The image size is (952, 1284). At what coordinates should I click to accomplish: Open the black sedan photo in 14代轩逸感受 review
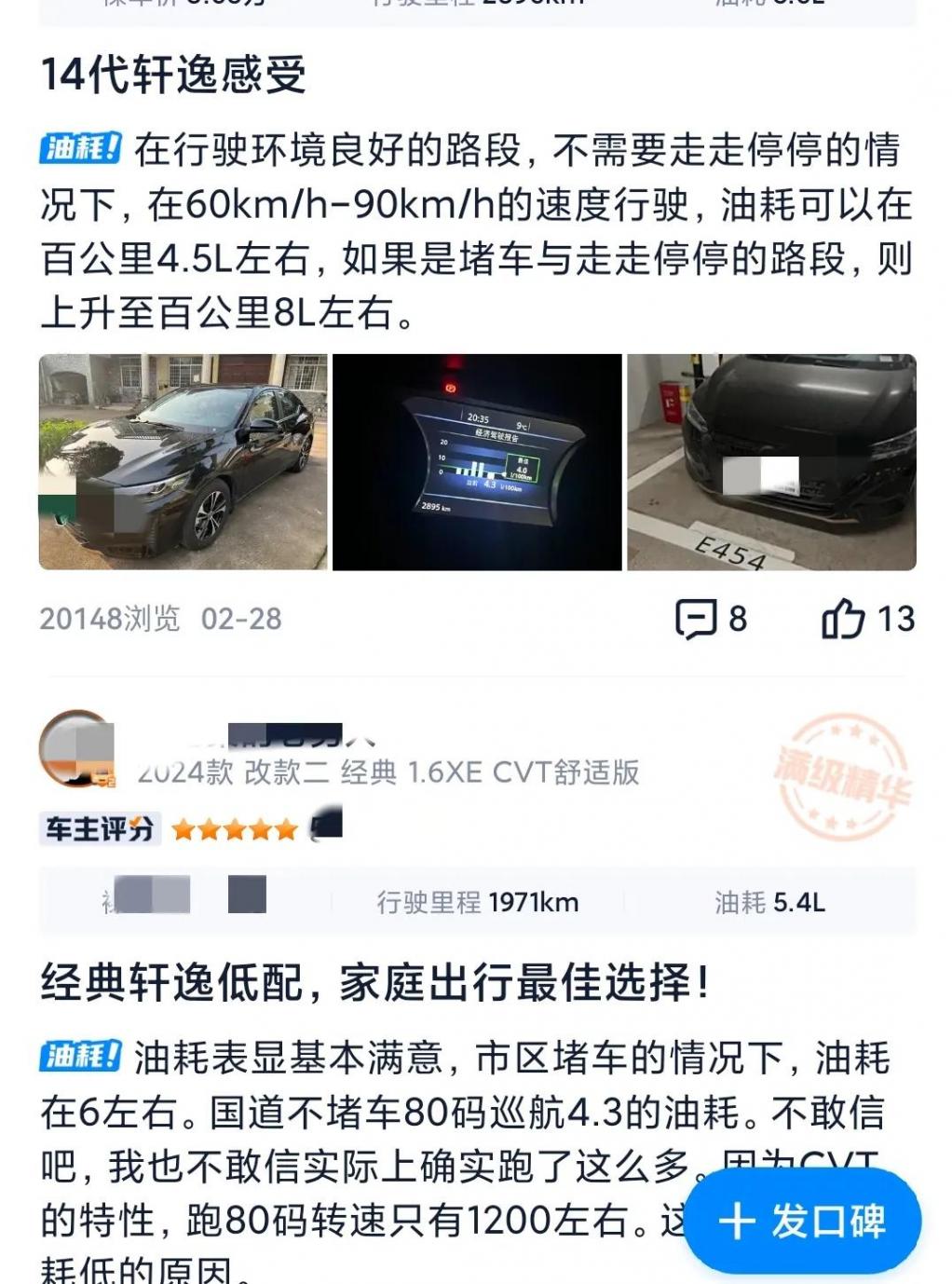point(183,462)
